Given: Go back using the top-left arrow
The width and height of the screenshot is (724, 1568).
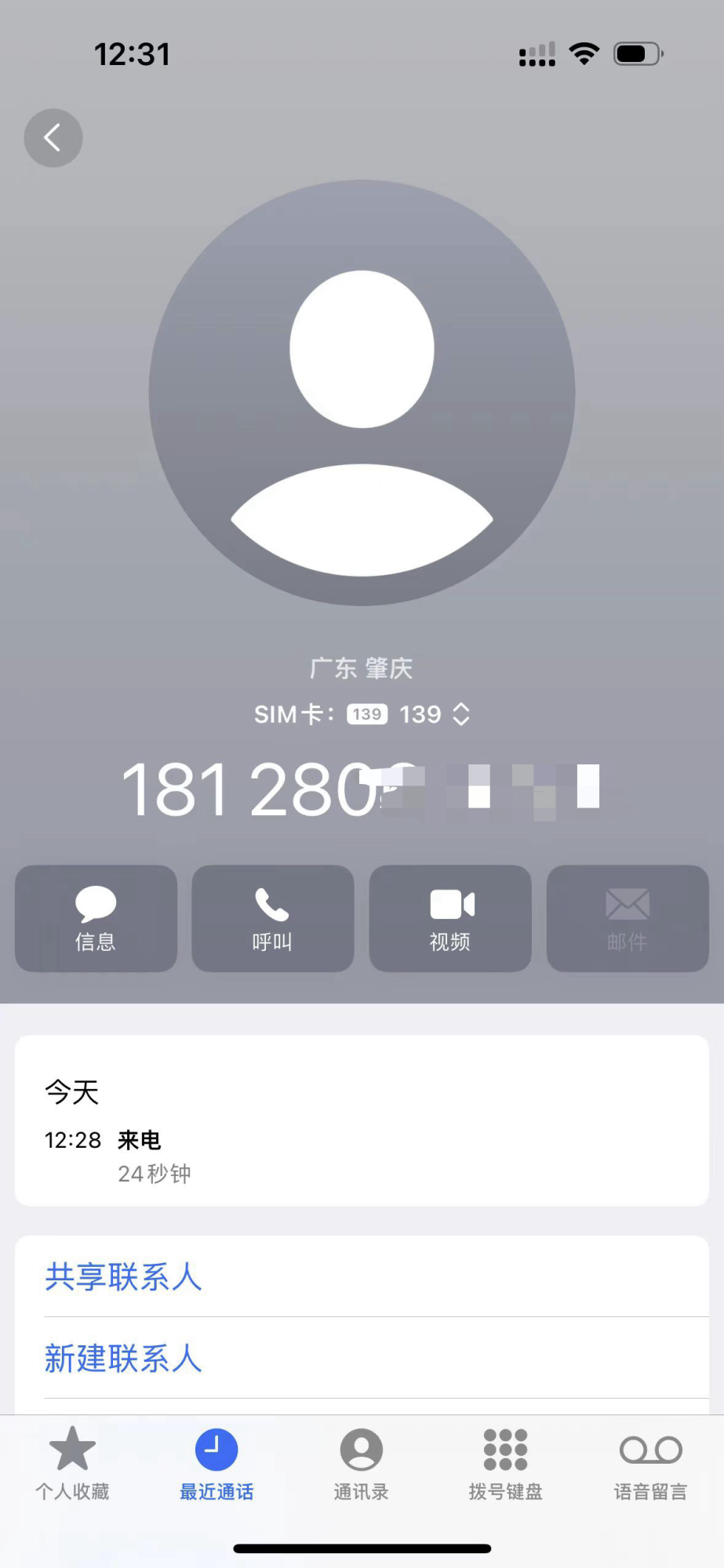Looking at the screenshot, I should point(53,138).
